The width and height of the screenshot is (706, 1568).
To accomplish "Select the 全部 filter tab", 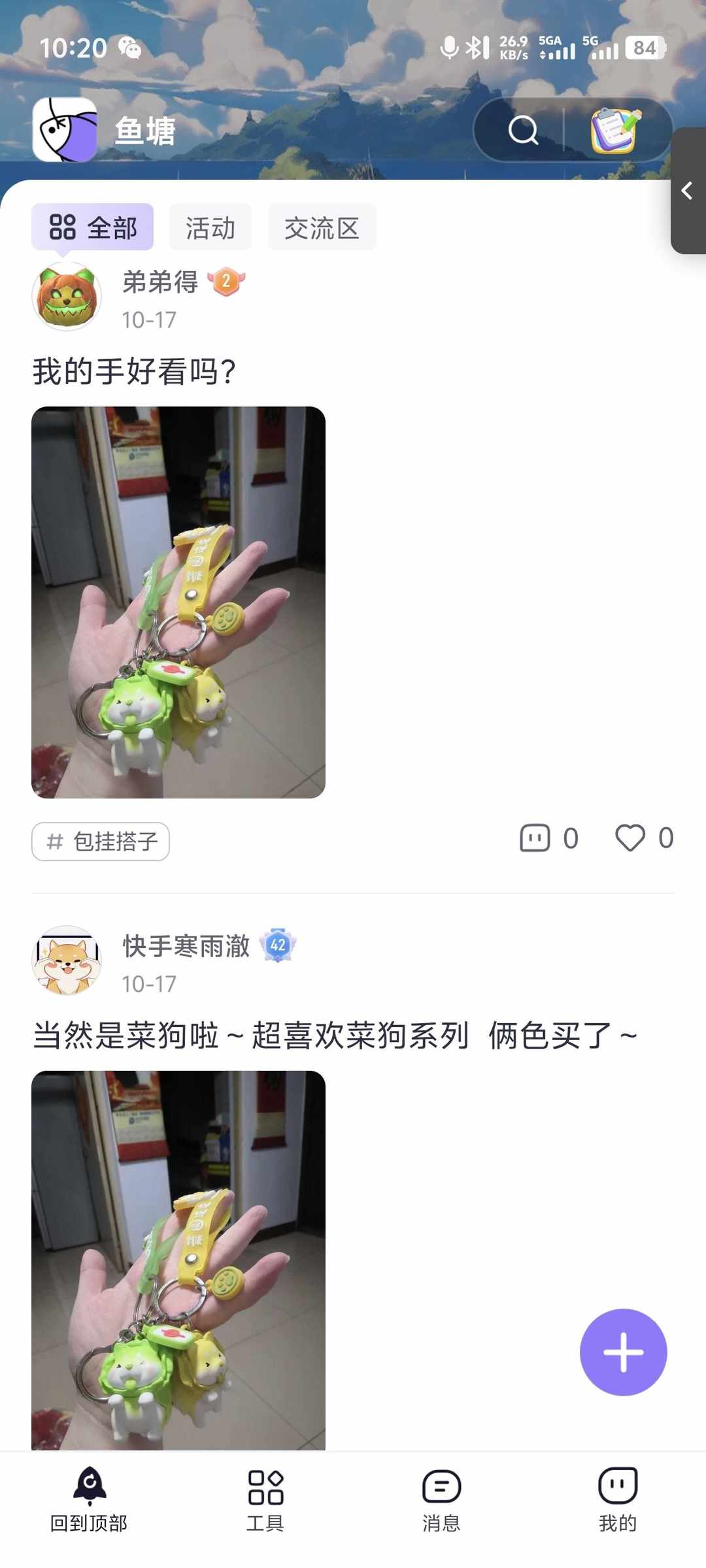I will [x=92, y=227].
